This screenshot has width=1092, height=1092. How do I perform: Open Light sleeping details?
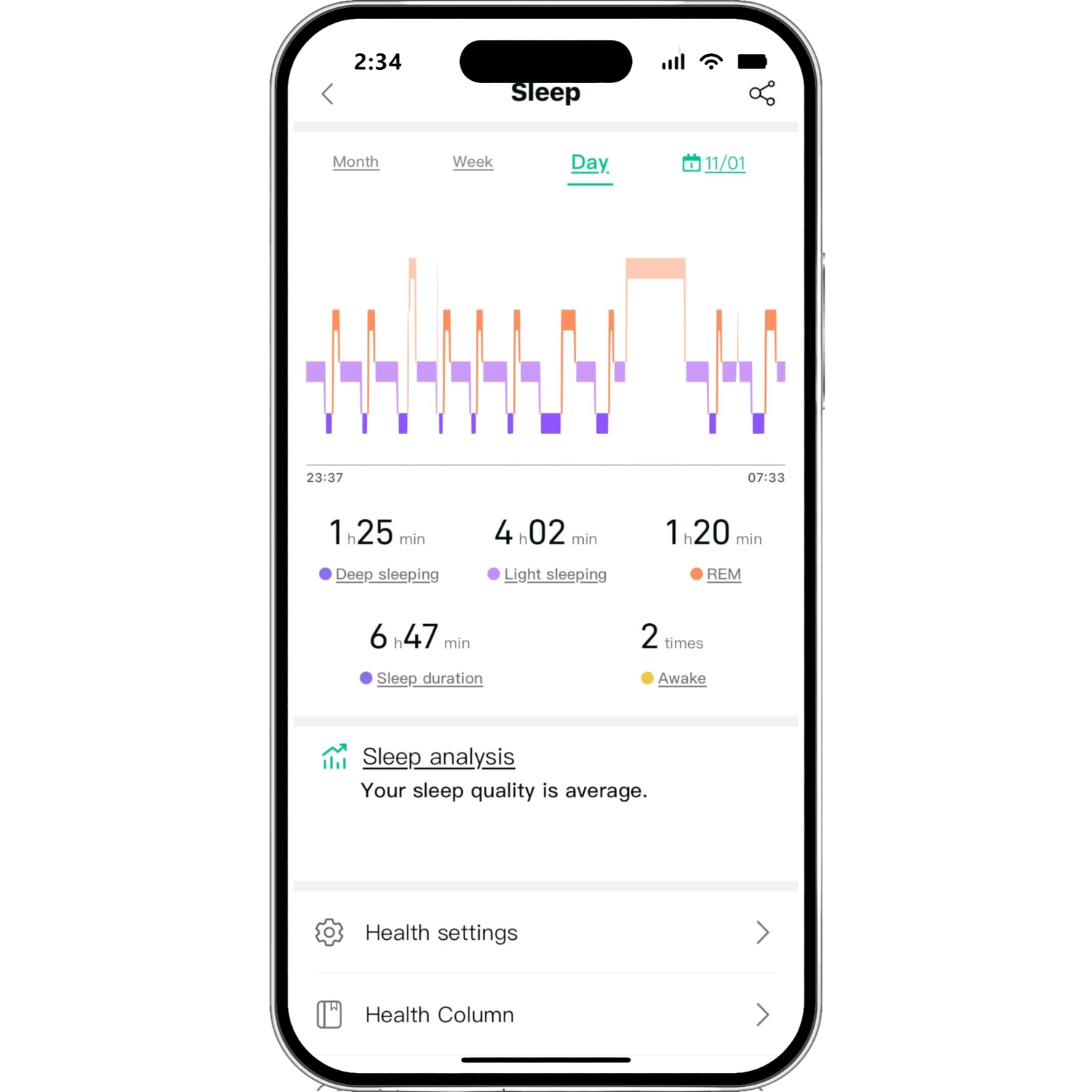pos(555,574)
